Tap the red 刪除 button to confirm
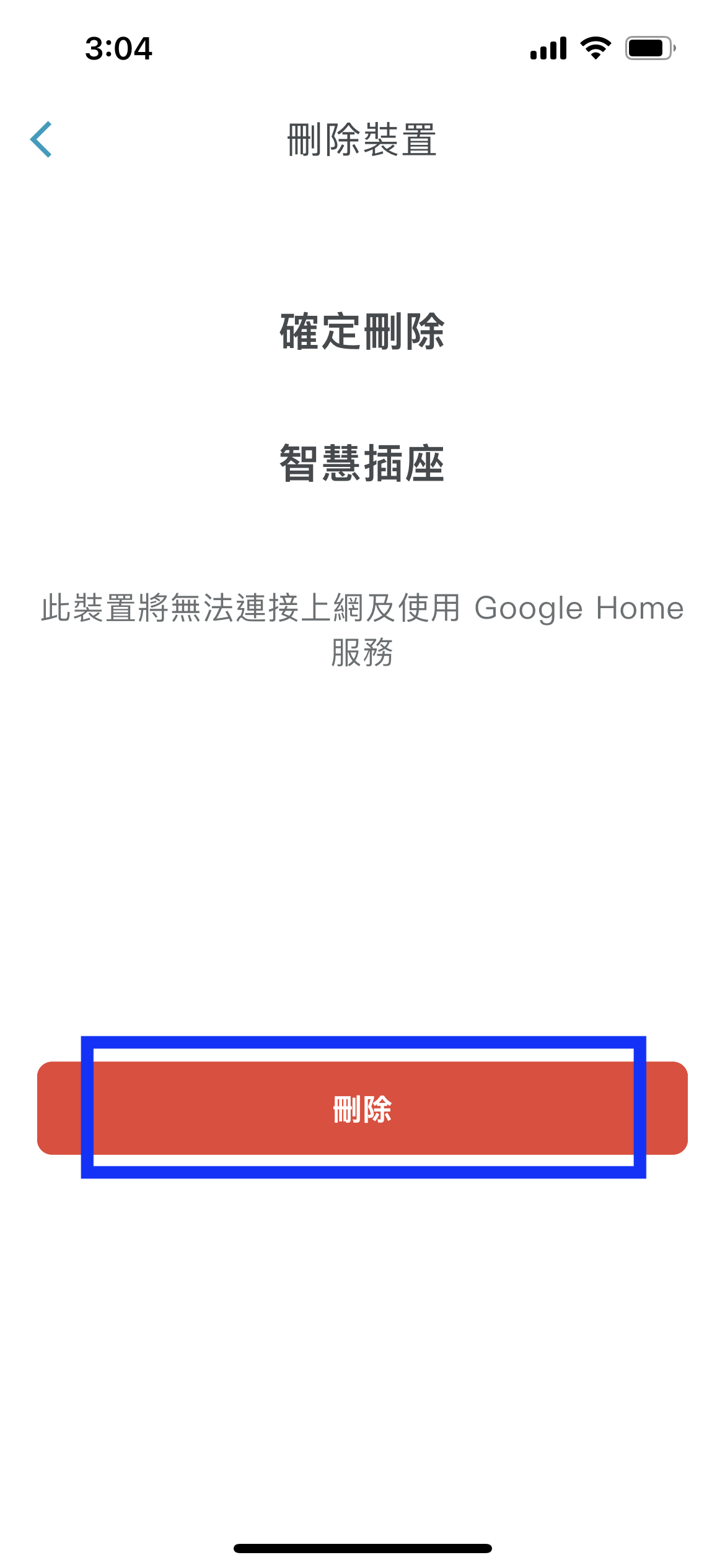This screenshot has width=725, height=1568. click(362, 1108)
